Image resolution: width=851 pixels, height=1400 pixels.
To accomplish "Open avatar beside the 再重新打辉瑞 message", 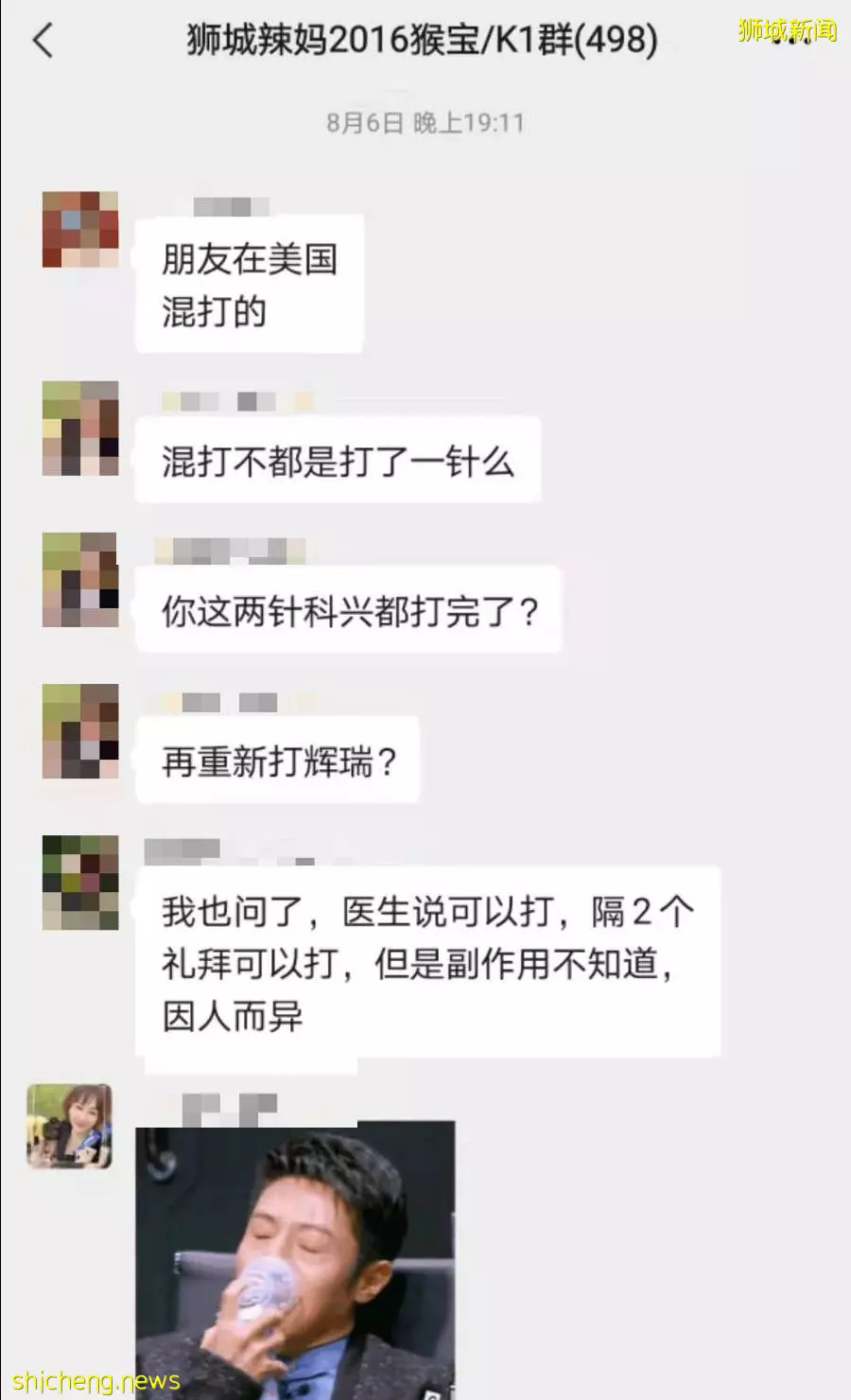I will pyautogui.click(x=80, y=730).
